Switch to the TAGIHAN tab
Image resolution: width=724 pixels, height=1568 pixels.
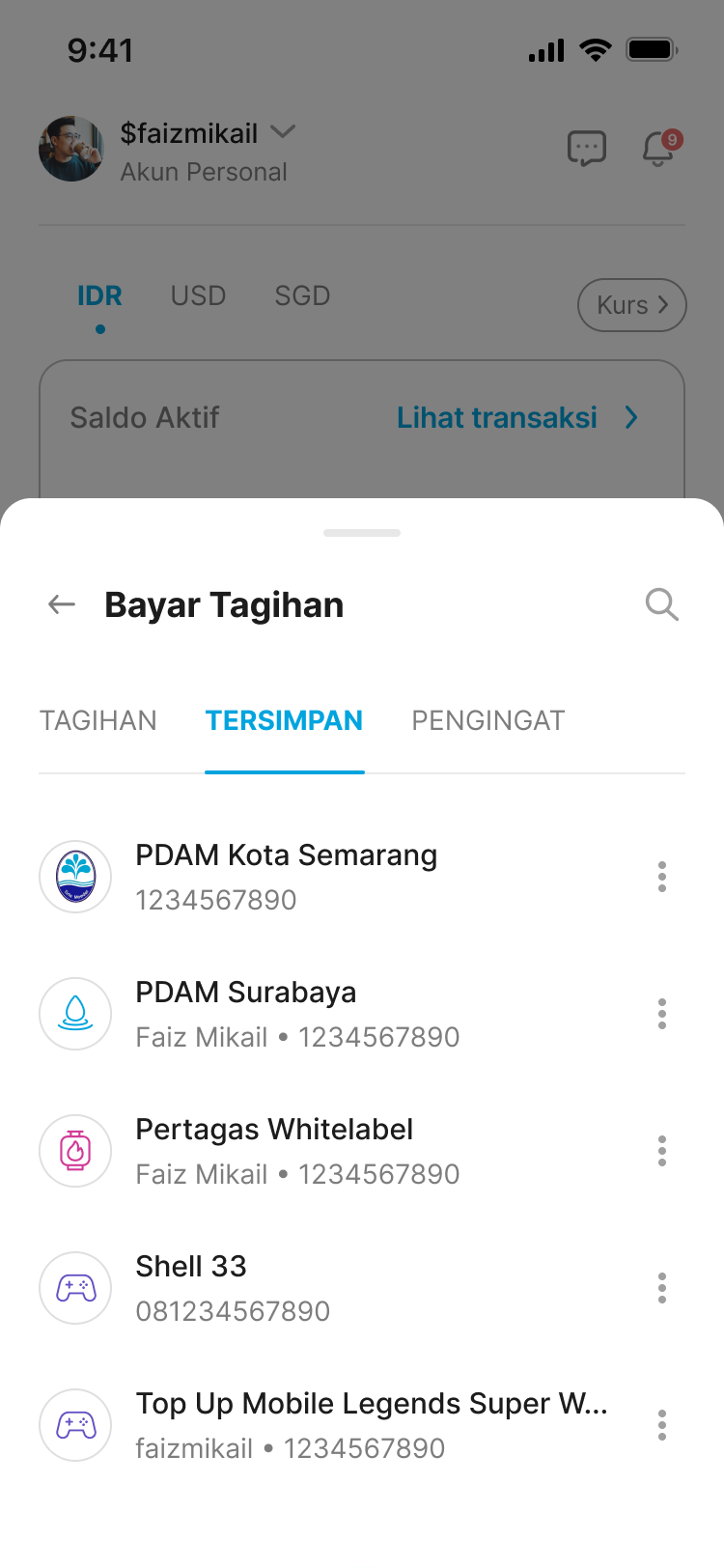click(x=98, y=720)
